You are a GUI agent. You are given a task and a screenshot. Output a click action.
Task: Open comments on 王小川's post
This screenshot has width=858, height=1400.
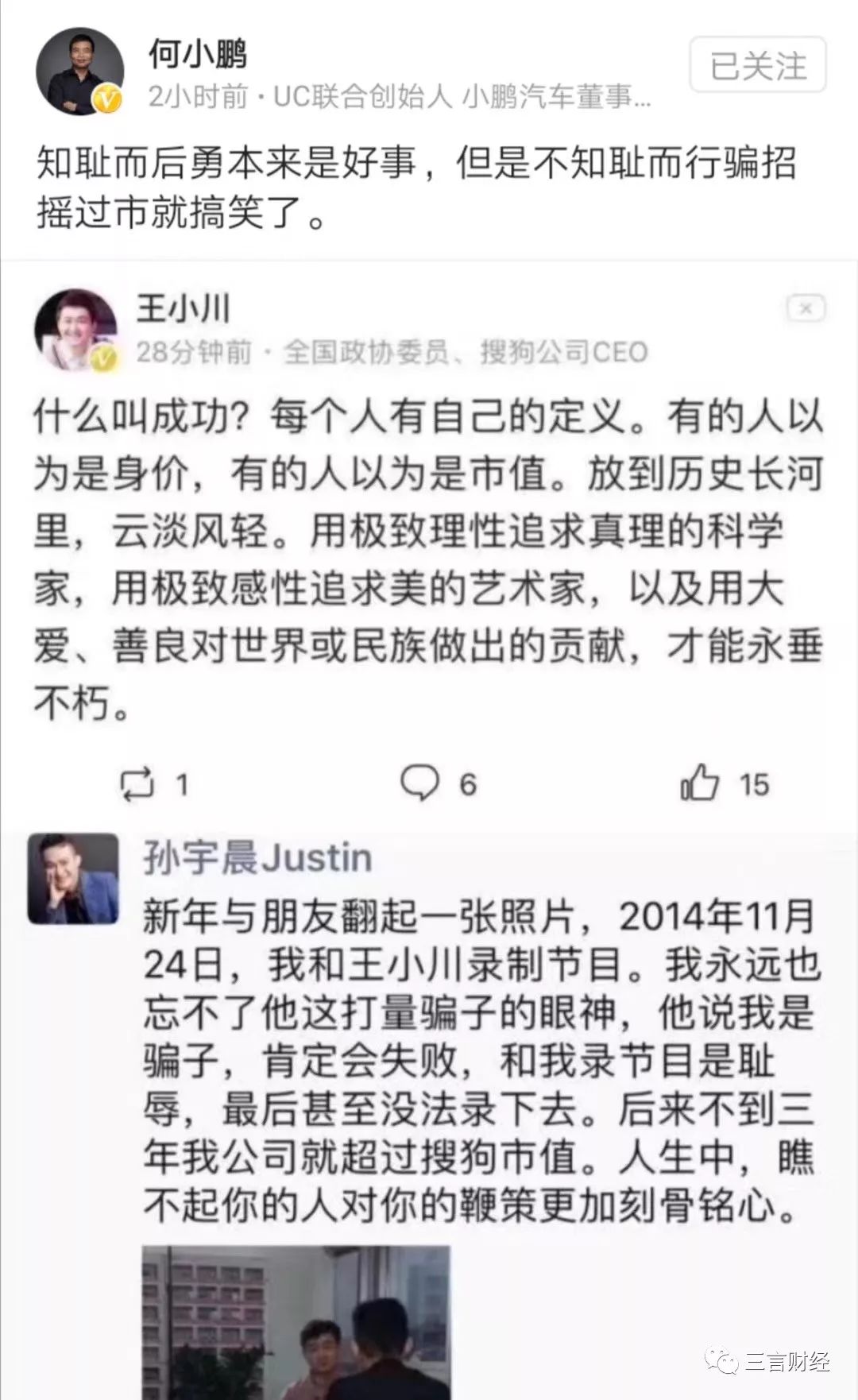[x=438, y=783]
